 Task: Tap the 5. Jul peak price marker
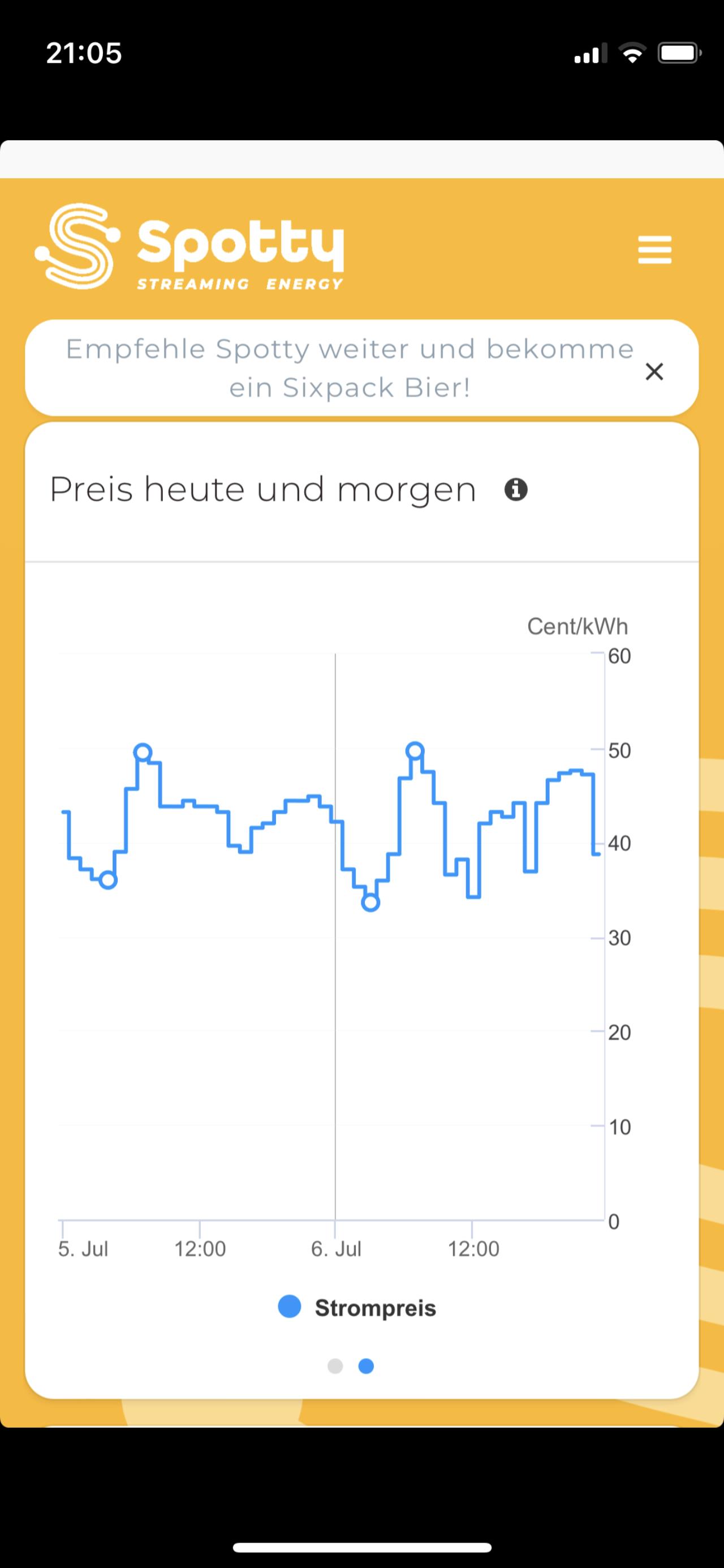(143, 753)
